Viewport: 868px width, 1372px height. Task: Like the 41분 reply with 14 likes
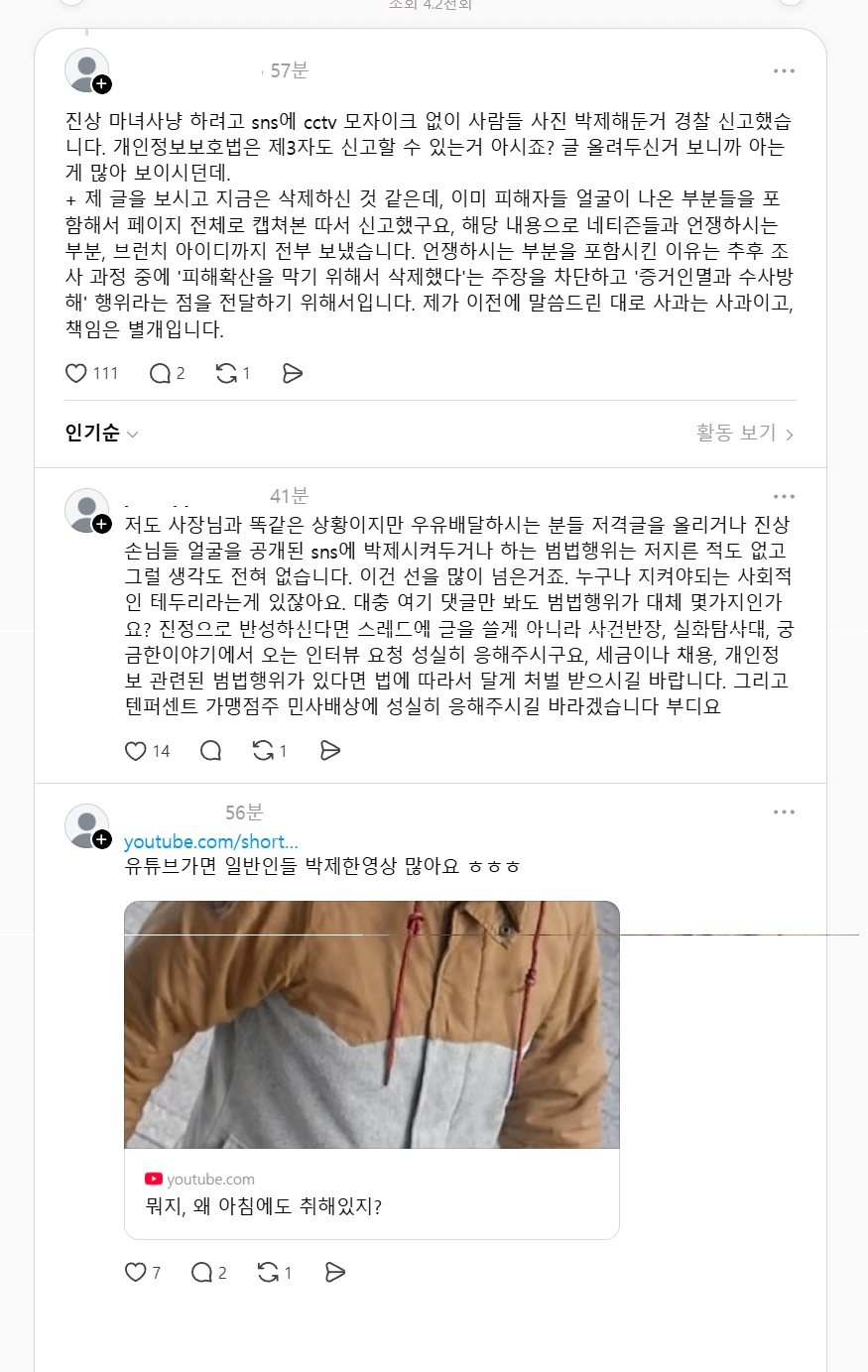point(136,751)
